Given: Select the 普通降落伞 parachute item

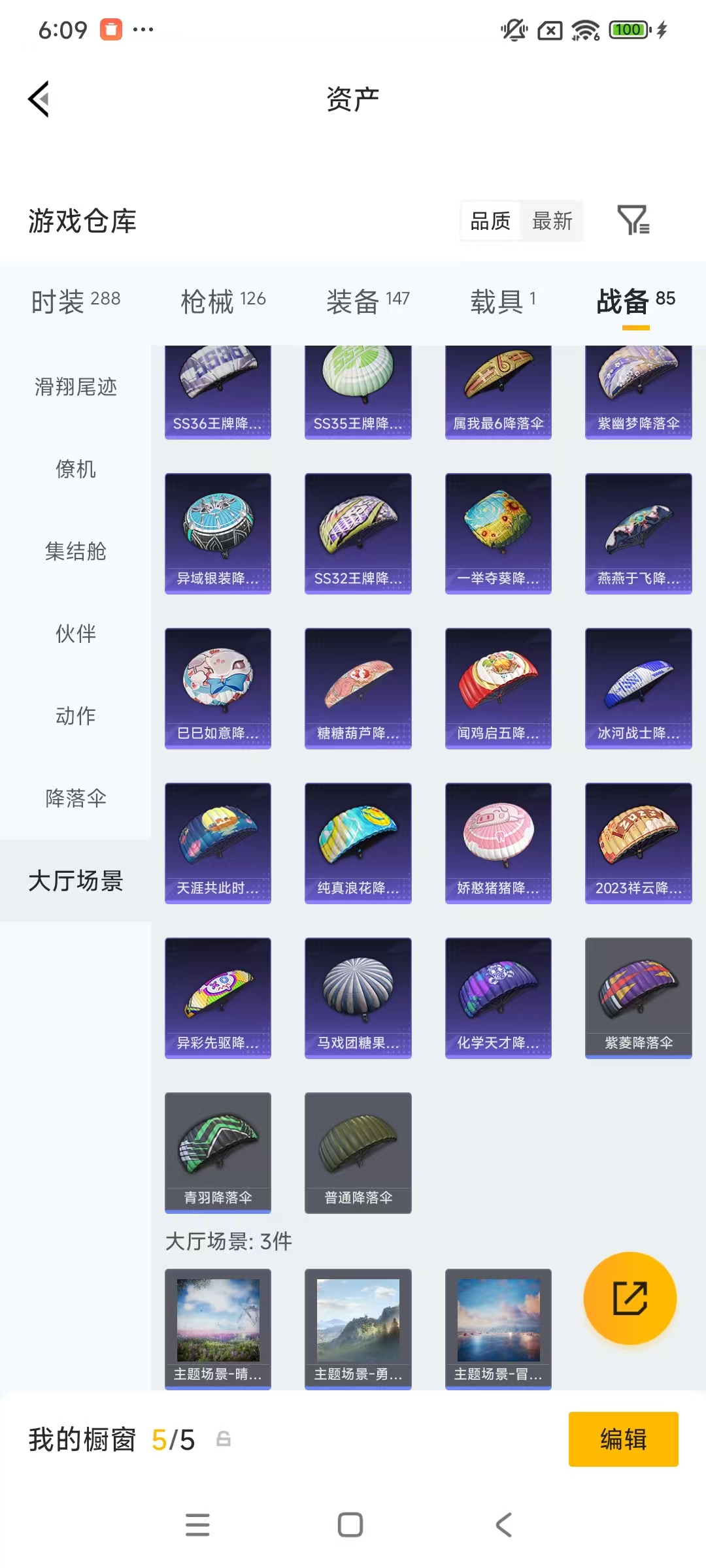Looking at the screenshot, I should [358, 1152].
